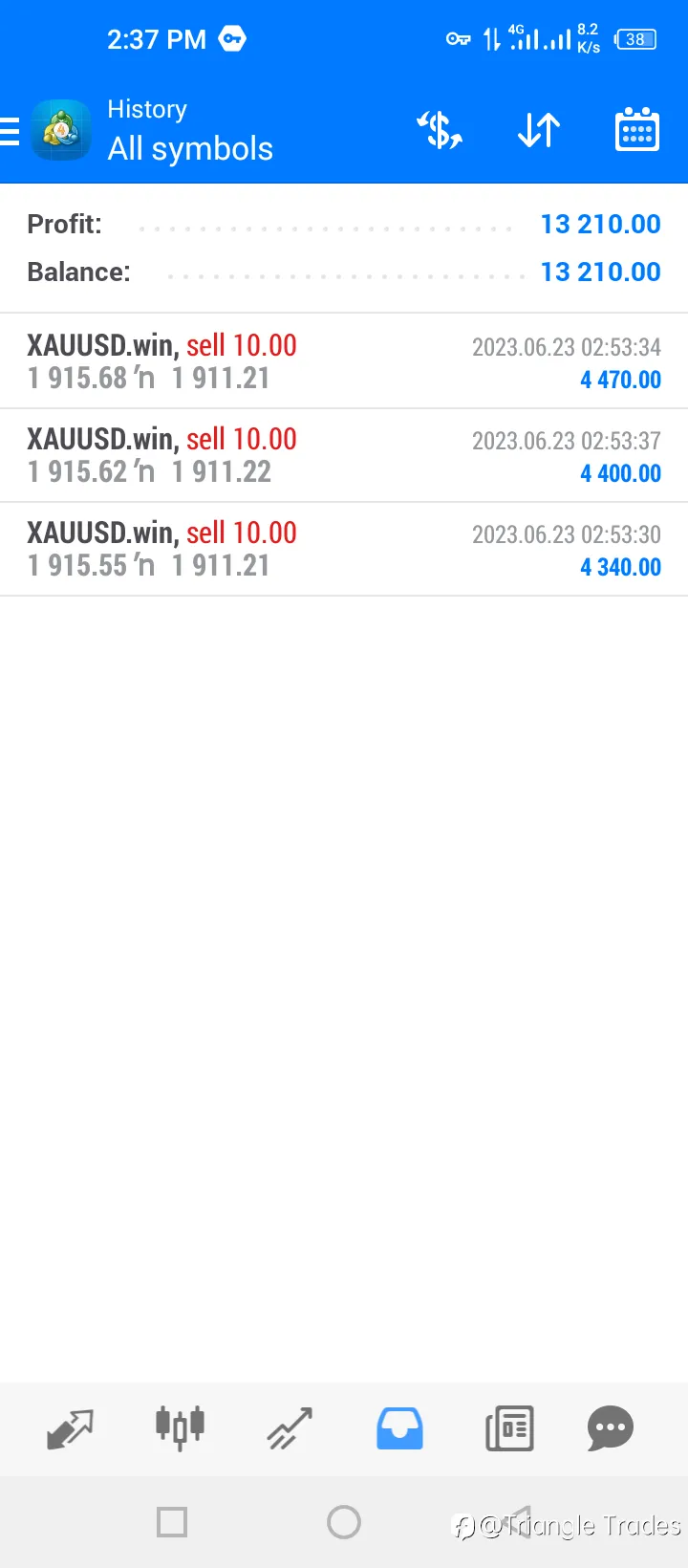Switch to the News tab

pos(509,1428)
